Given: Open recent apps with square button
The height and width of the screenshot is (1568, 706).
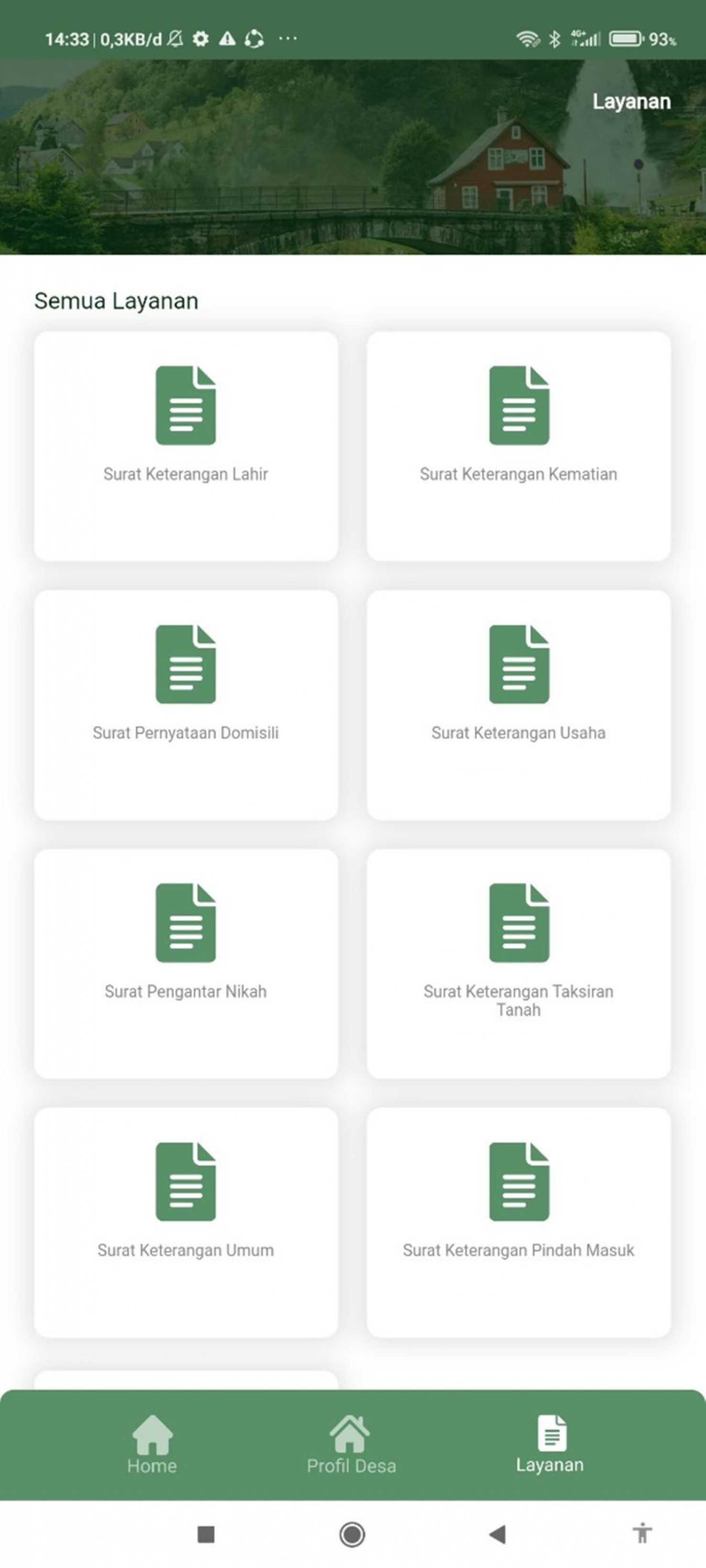Looking at the screenshot, I should [206, 1535].
